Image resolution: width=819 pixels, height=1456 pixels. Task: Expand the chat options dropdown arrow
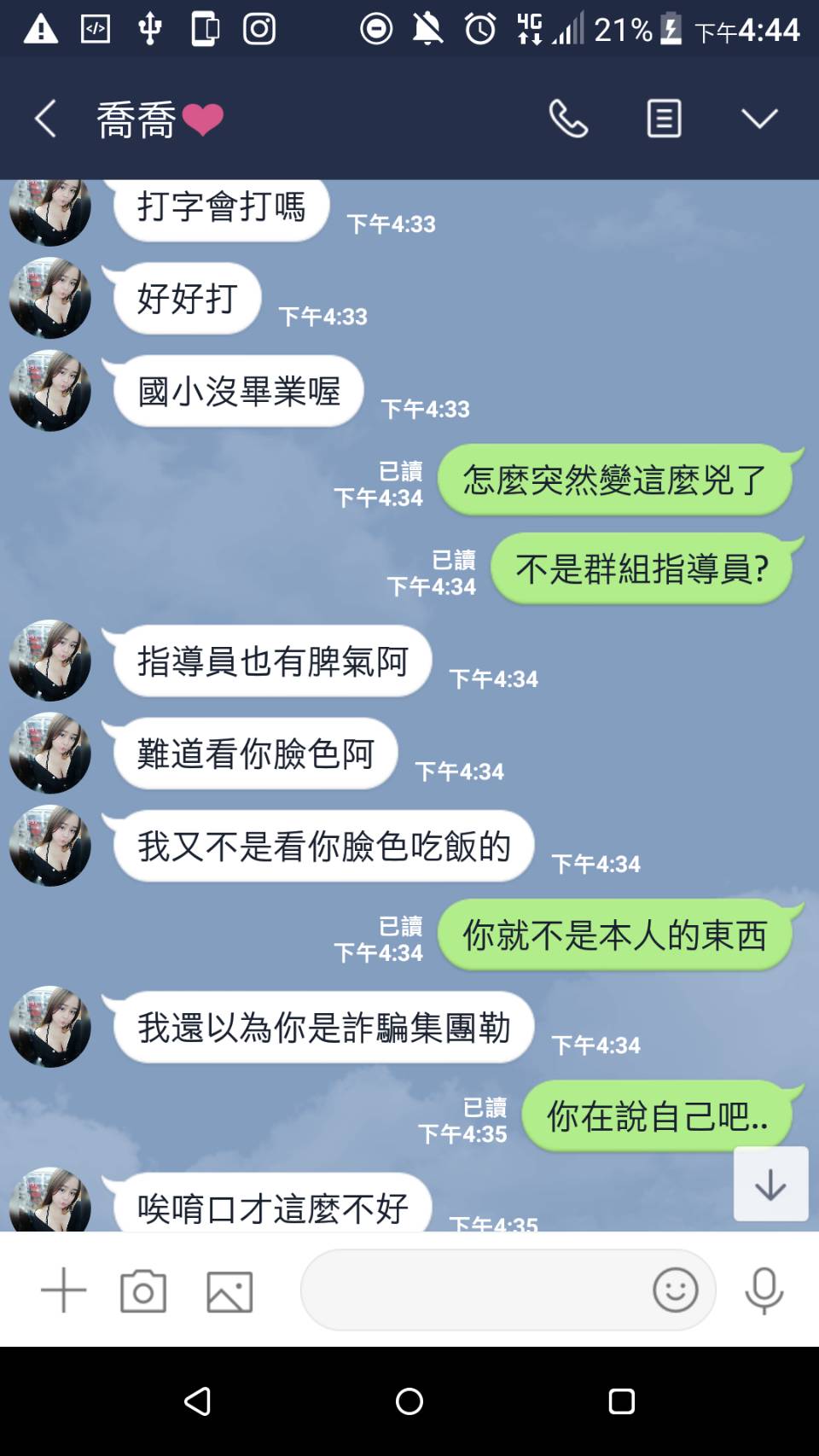(758, 119)
